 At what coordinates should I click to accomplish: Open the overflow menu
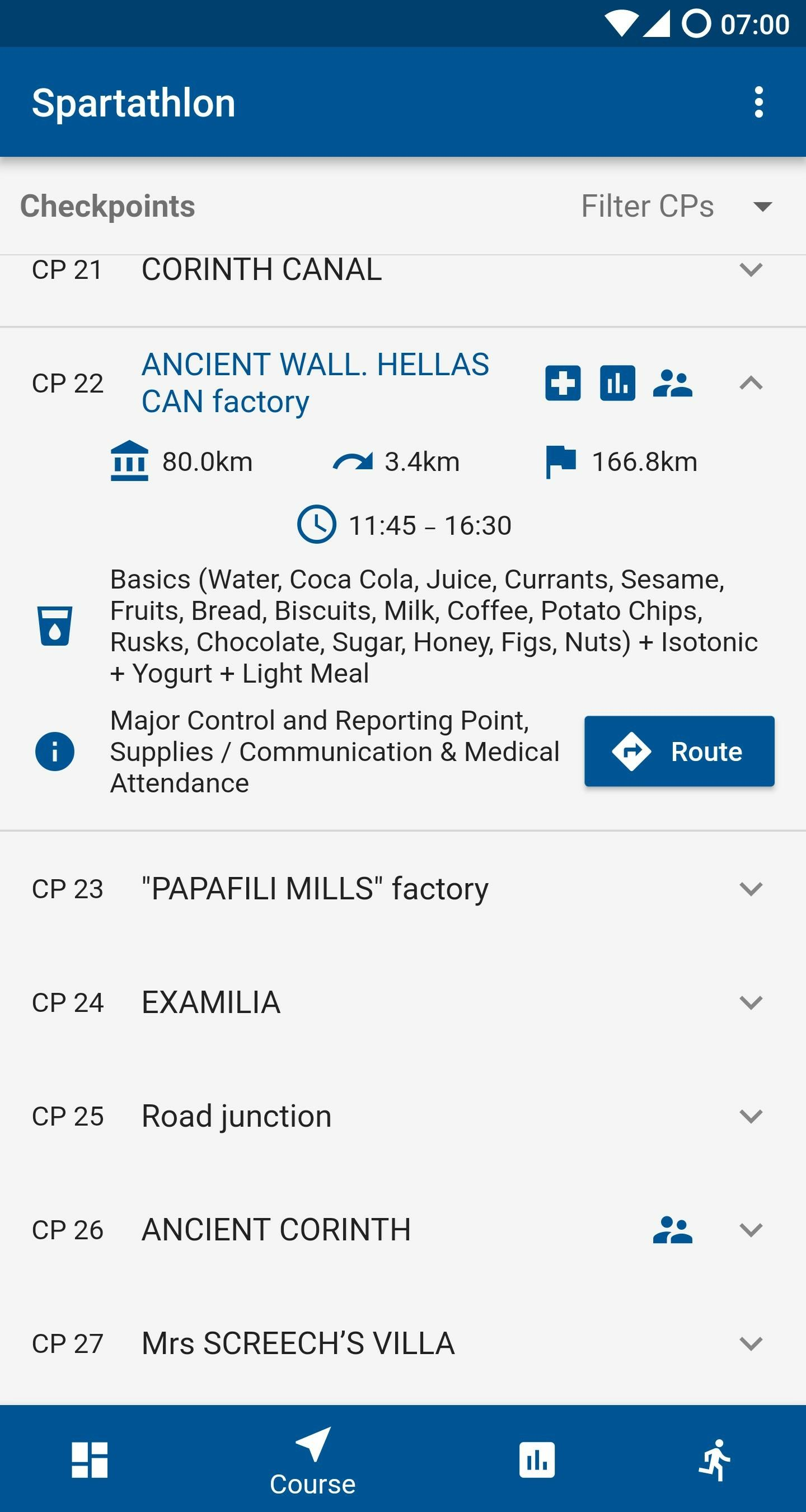pyautogui.click(x=758, y=102)
